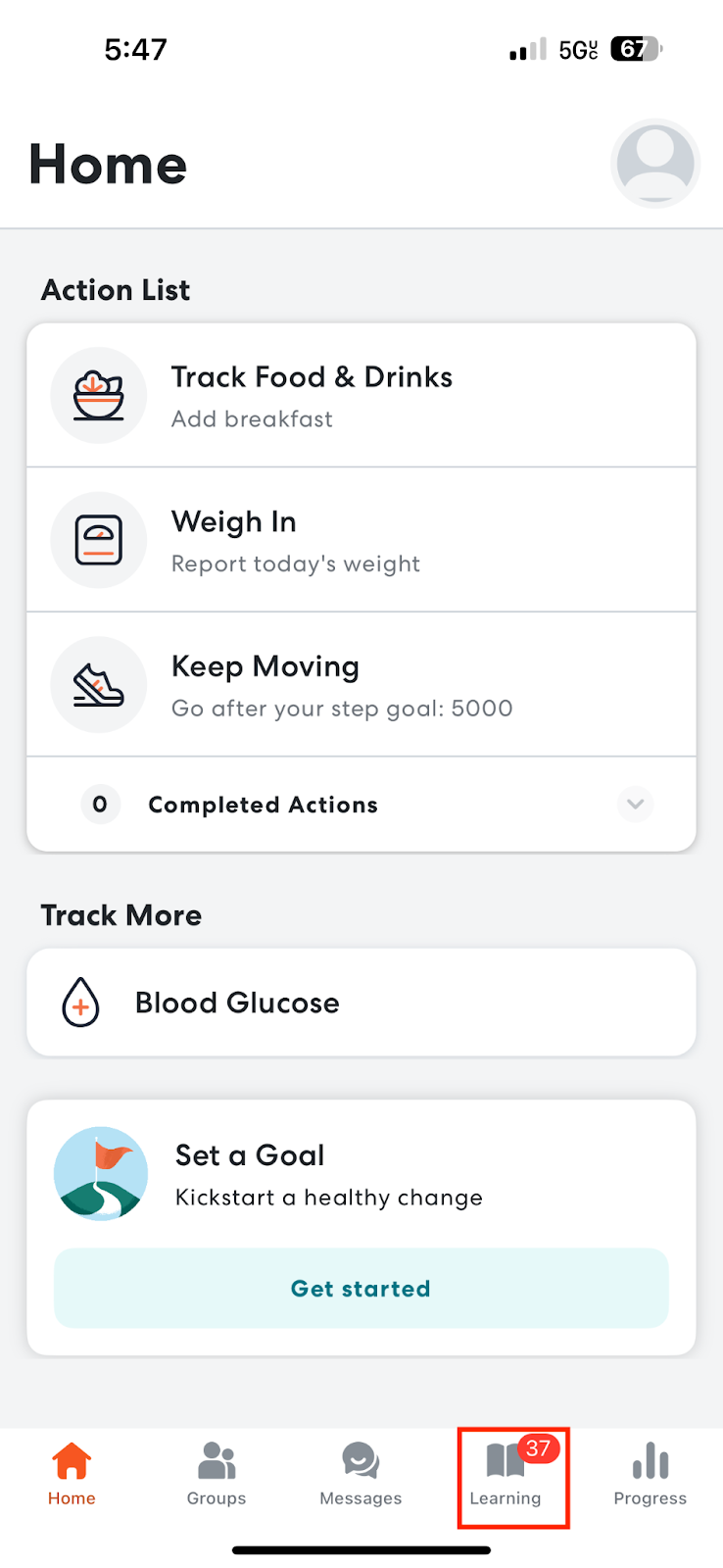This screenshot has width=723, height=1568.
Task: Open the profile avatar
Action: coord(654,164)
